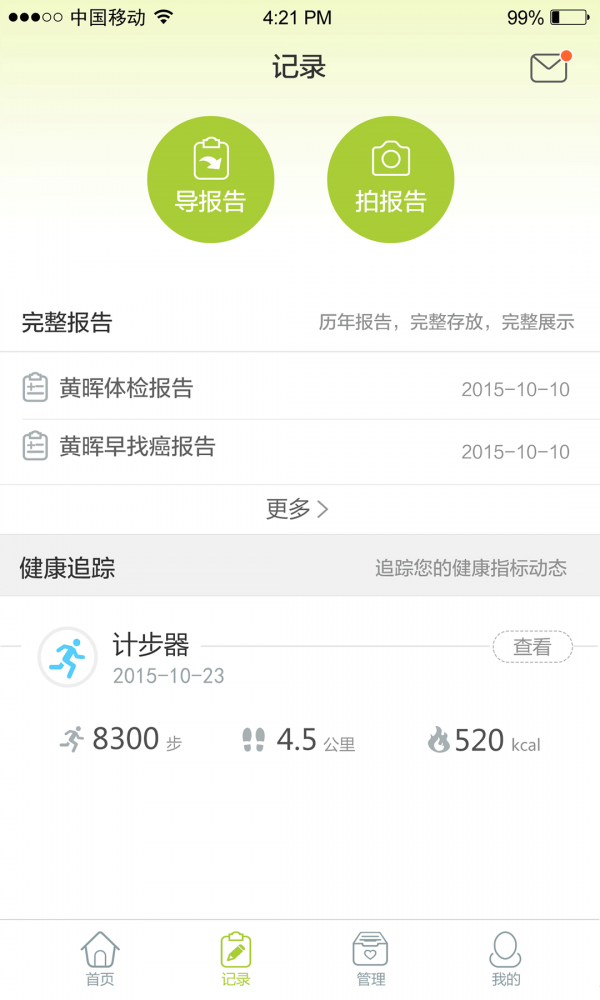
Task: Go to the 管理 tab
Action: 371,958
